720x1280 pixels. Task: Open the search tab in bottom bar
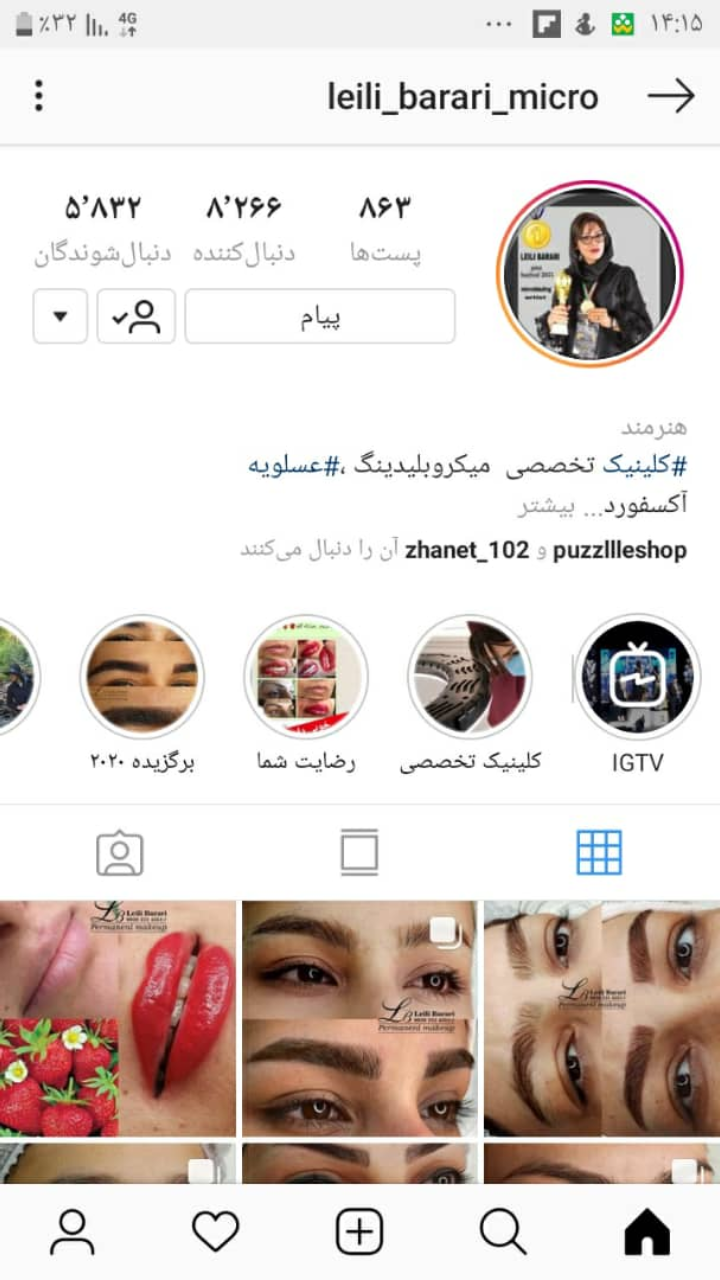(503, 1232)
